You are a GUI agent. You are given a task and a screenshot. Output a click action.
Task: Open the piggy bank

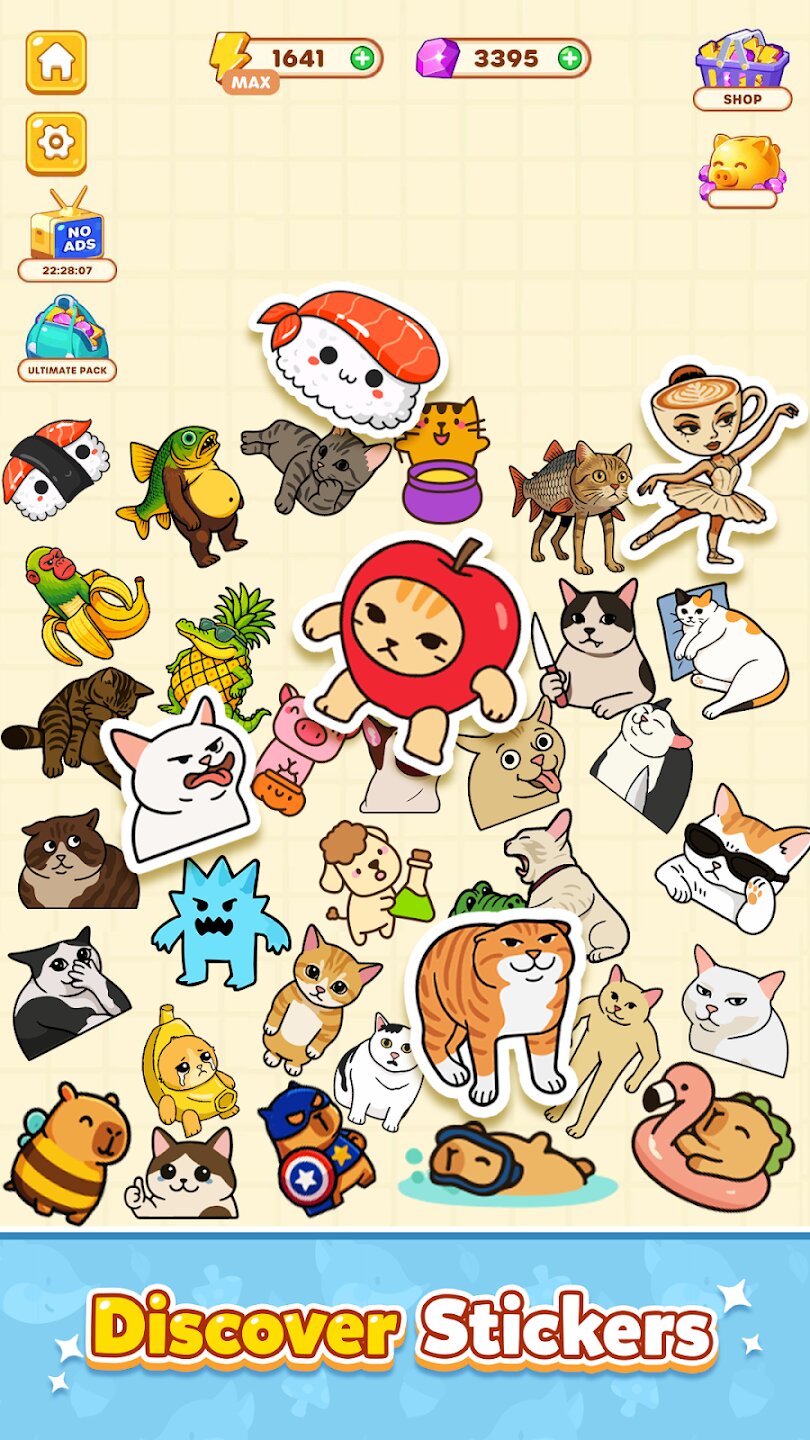pyautogui.click(x=742, y=168)
